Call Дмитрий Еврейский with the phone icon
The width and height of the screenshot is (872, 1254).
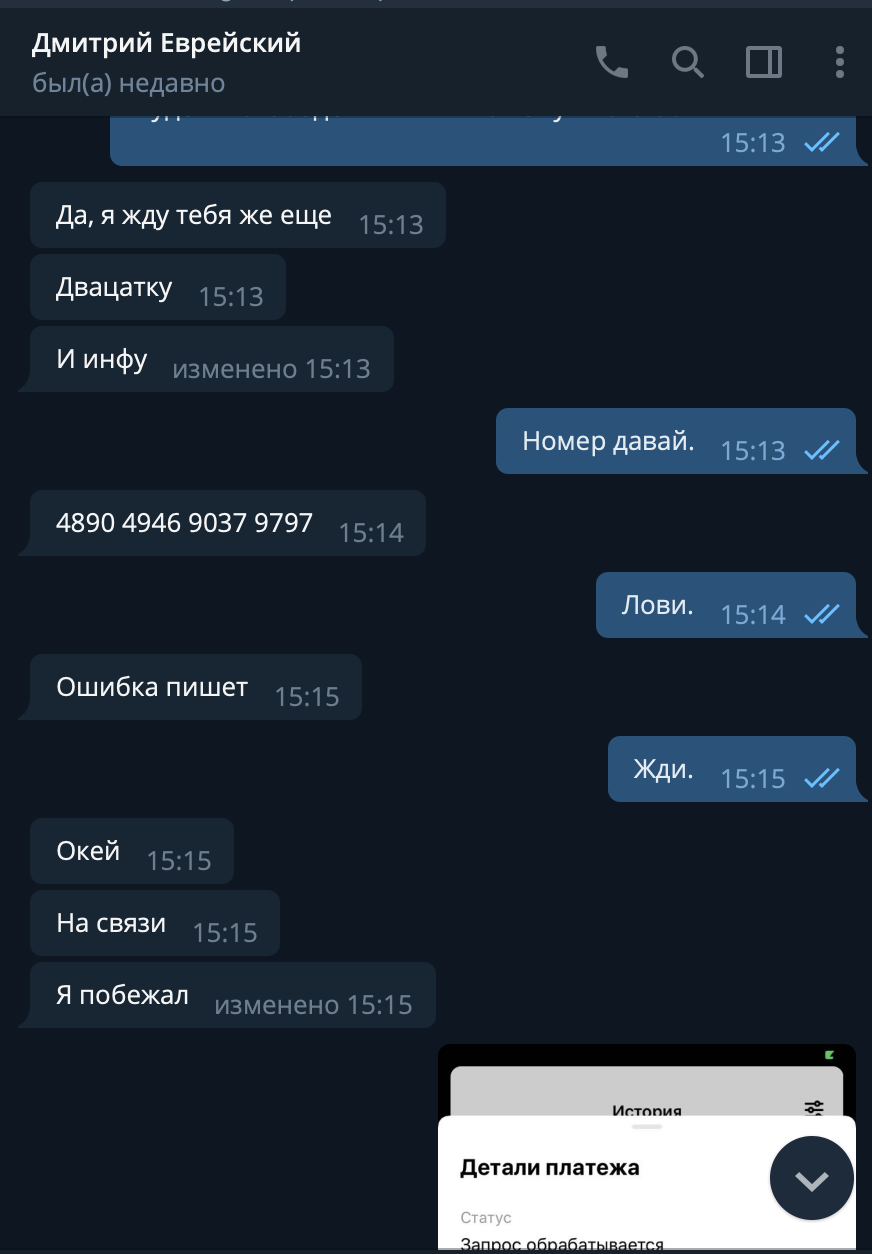[x=611, y=62]
